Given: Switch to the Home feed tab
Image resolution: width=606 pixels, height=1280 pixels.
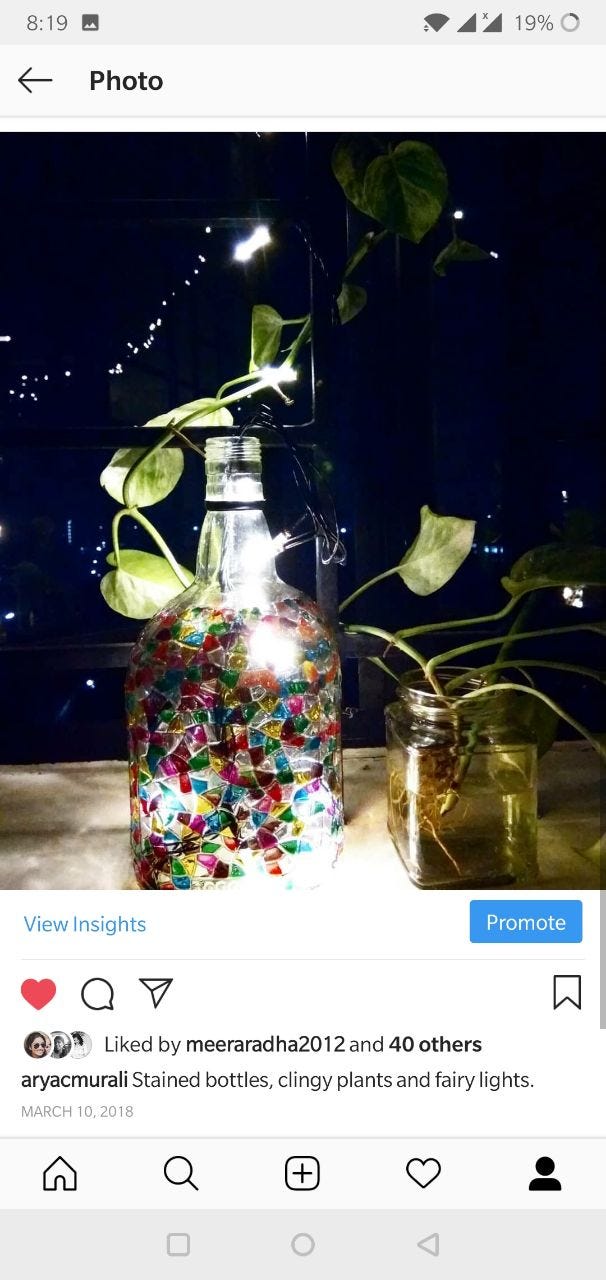Looking at the screenshot, I should 60,1173.
